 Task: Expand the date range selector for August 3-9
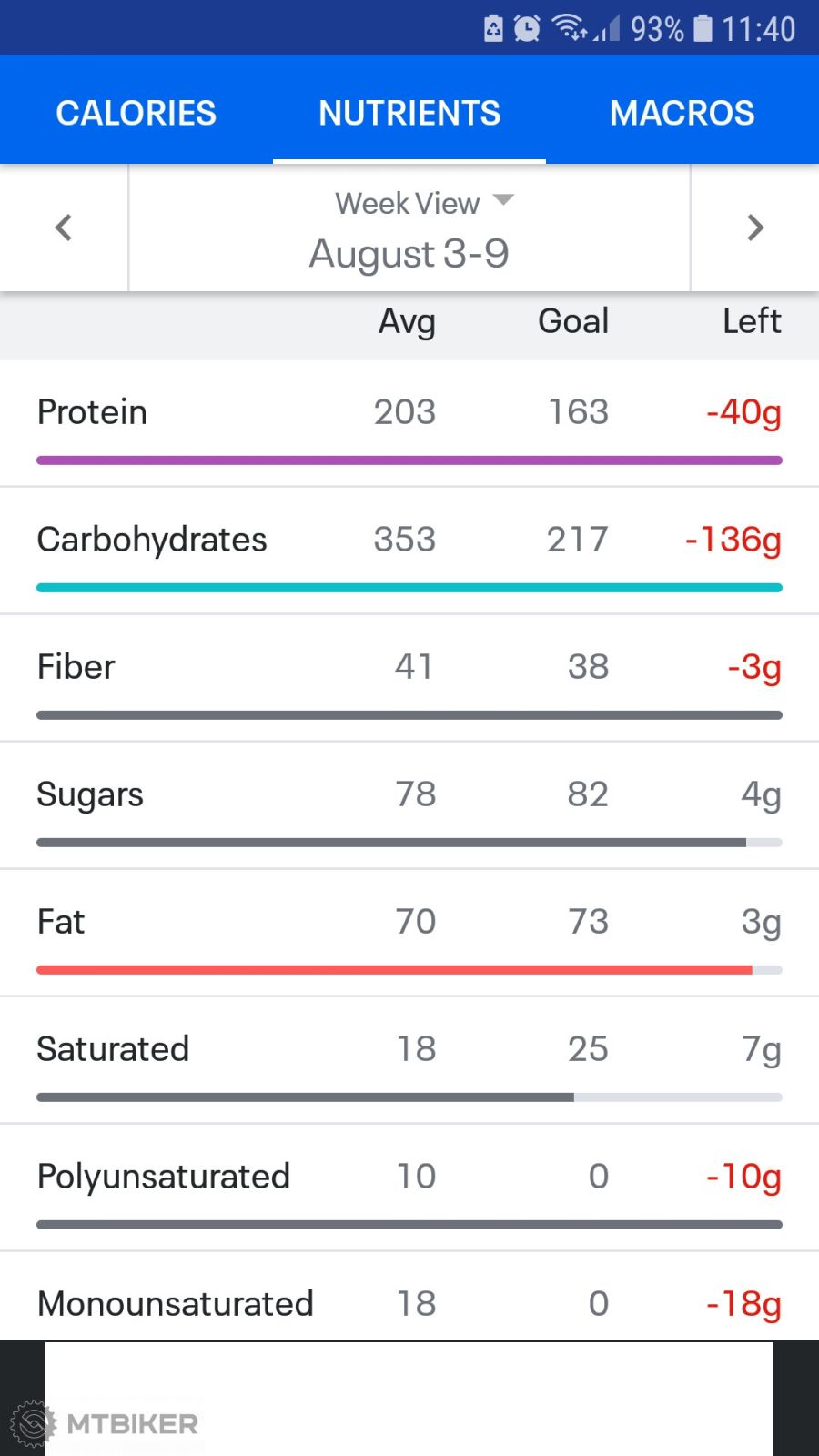pos(409,254)
